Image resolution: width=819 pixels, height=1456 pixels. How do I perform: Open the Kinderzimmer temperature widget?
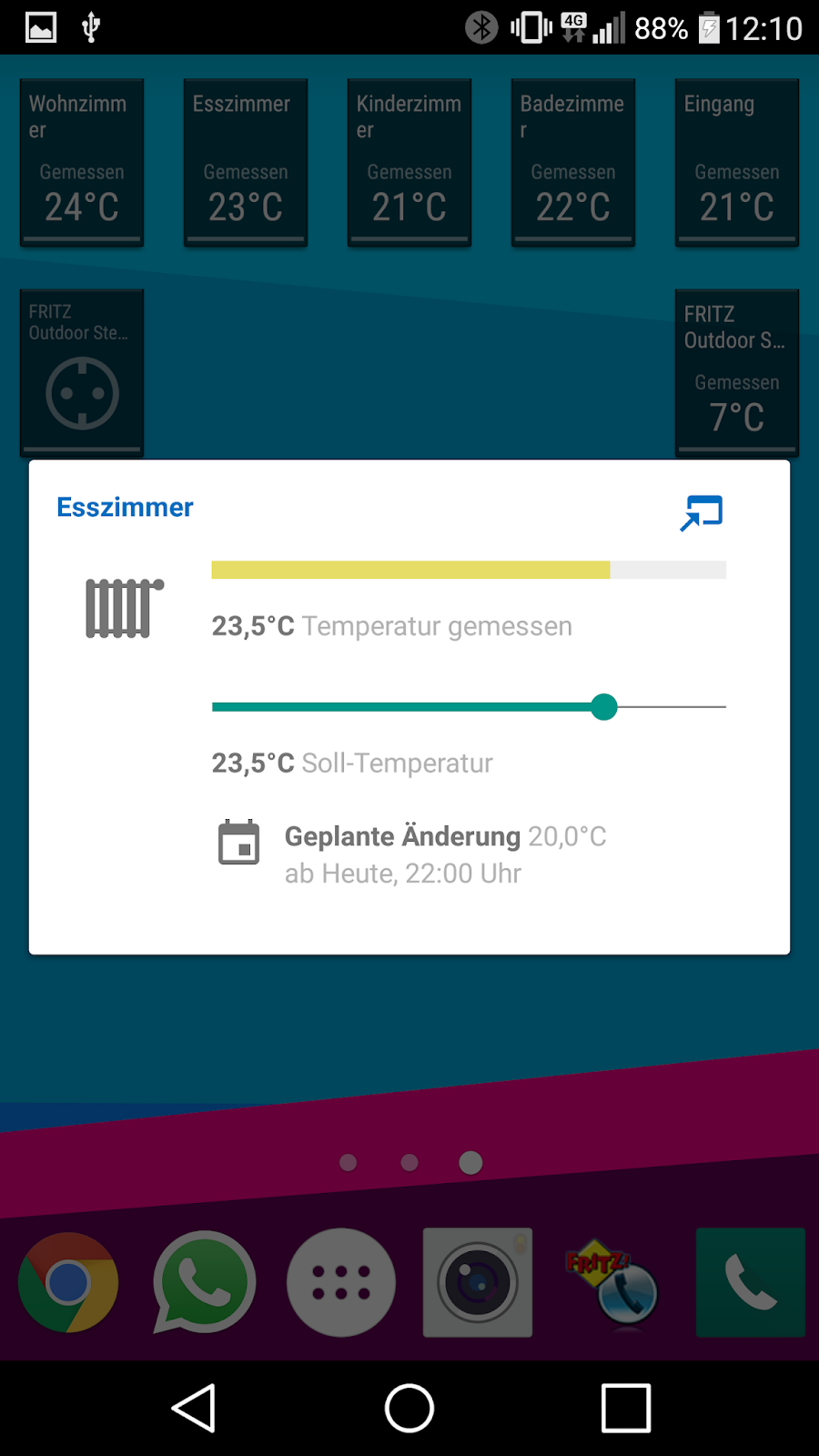pyautogui.click(x=409, y=163)
